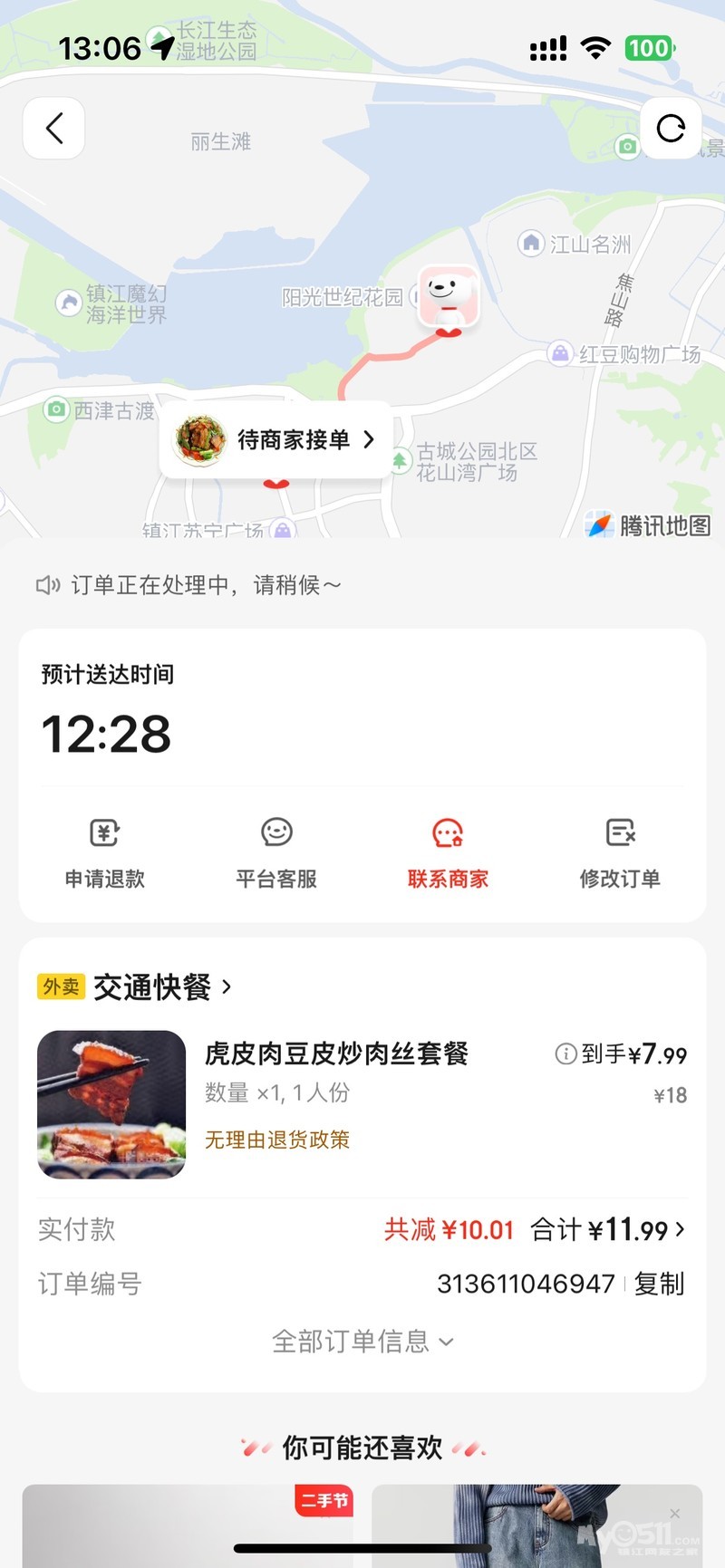Refresh the order tracking map
725x1568 pixels.
(x=670, y=129)
